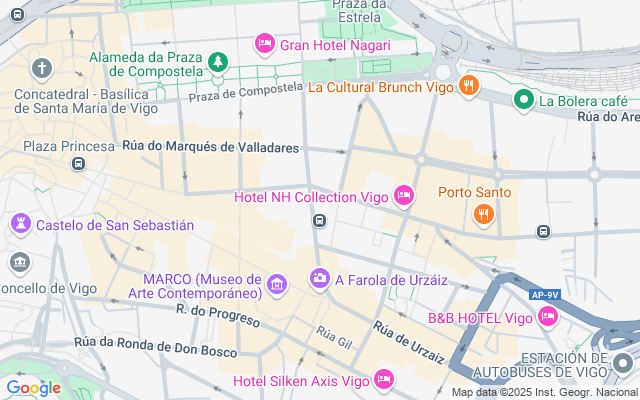Viewport: 640px width, 400px height.
Task: Open the Plaza Princesa transit stop icon
Action: click(78, 165)
